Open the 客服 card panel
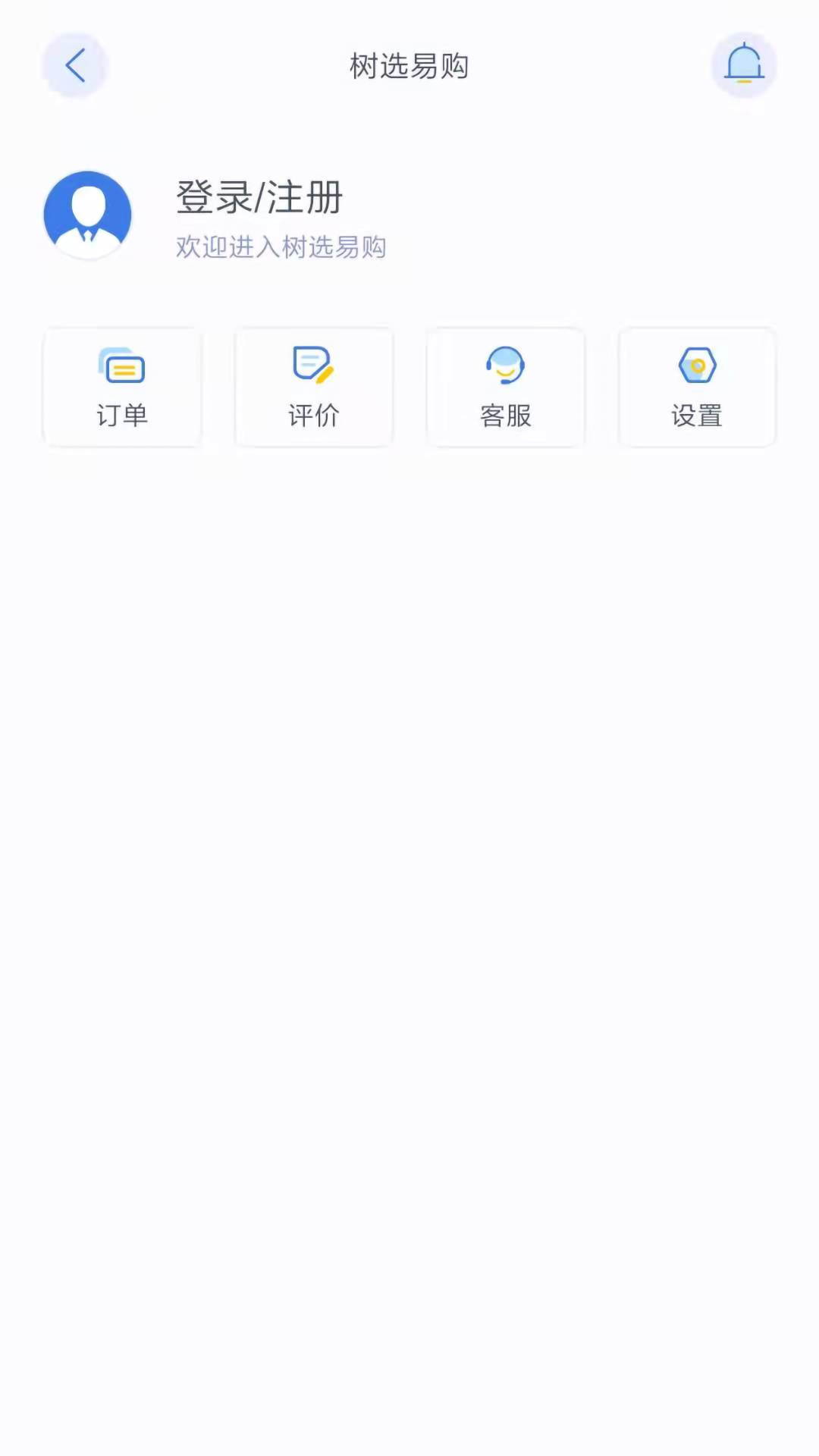The image size is (819, 1456). coord(505,388)
